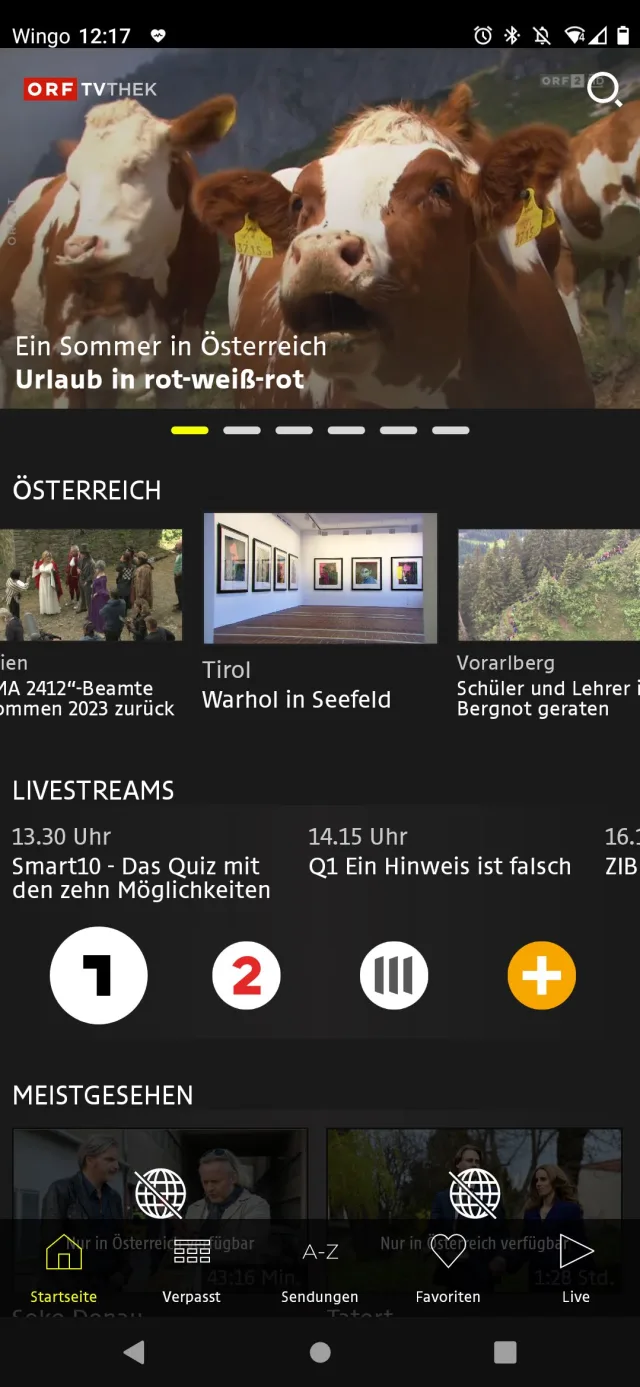
Task: Go to the Android home screen
Action: click(320, 1352)
